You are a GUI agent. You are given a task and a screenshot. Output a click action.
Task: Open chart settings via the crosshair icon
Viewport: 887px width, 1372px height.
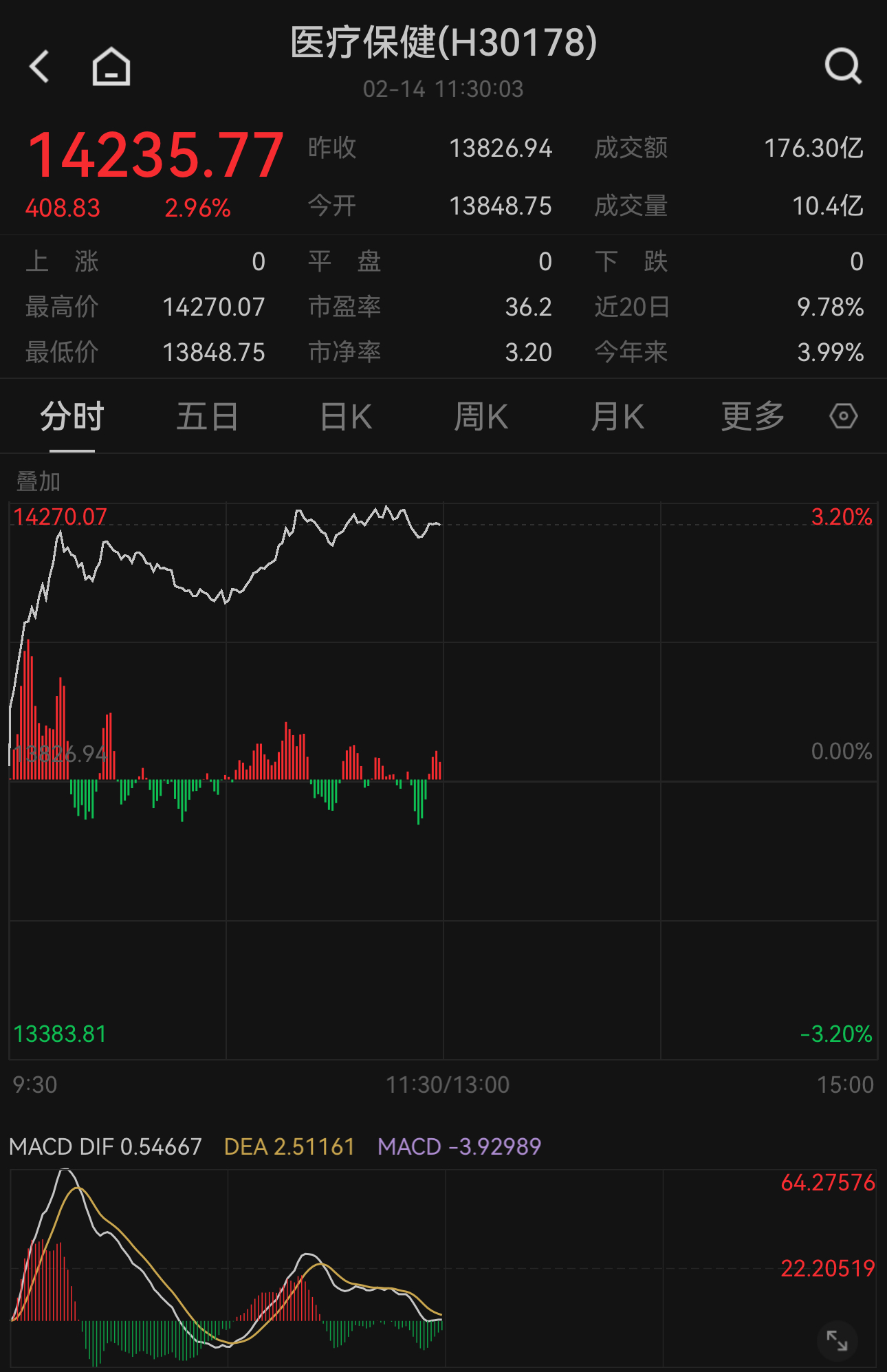pyautogui.click(x=842, y=416)
